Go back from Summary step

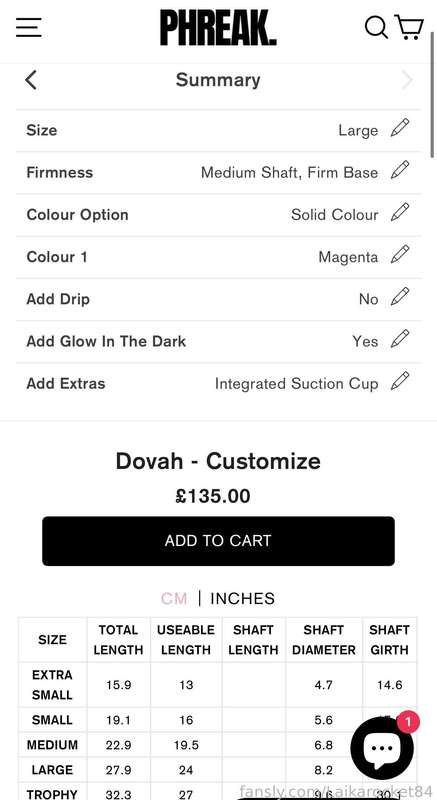click(x=31, y=80)
